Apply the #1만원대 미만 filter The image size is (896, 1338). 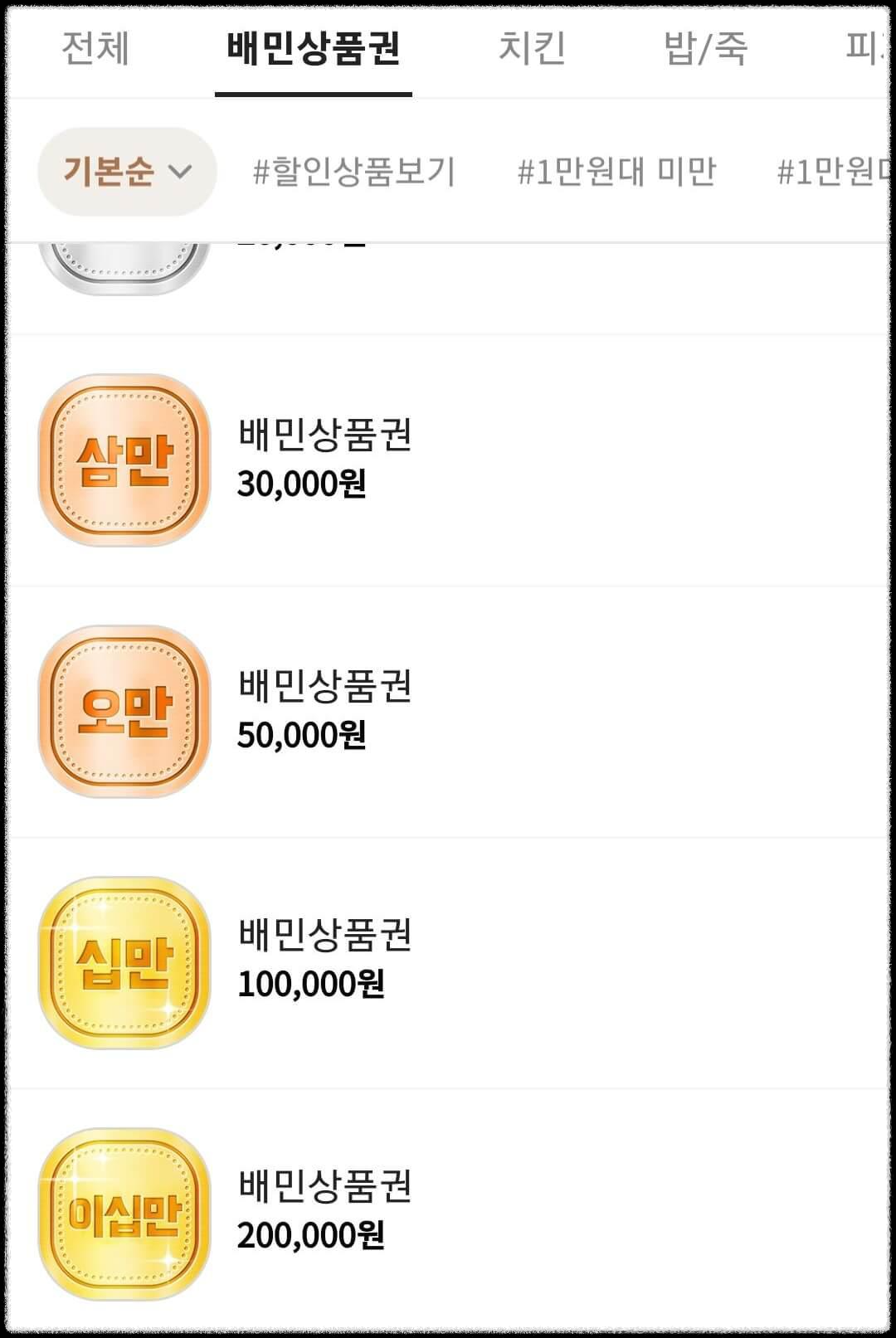617,170
